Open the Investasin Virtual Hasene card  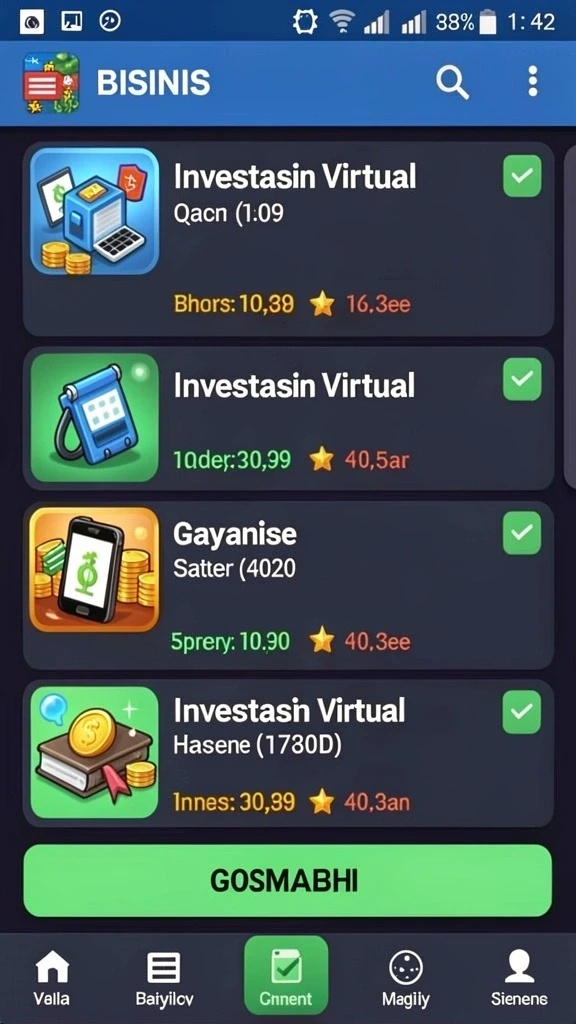289,754
